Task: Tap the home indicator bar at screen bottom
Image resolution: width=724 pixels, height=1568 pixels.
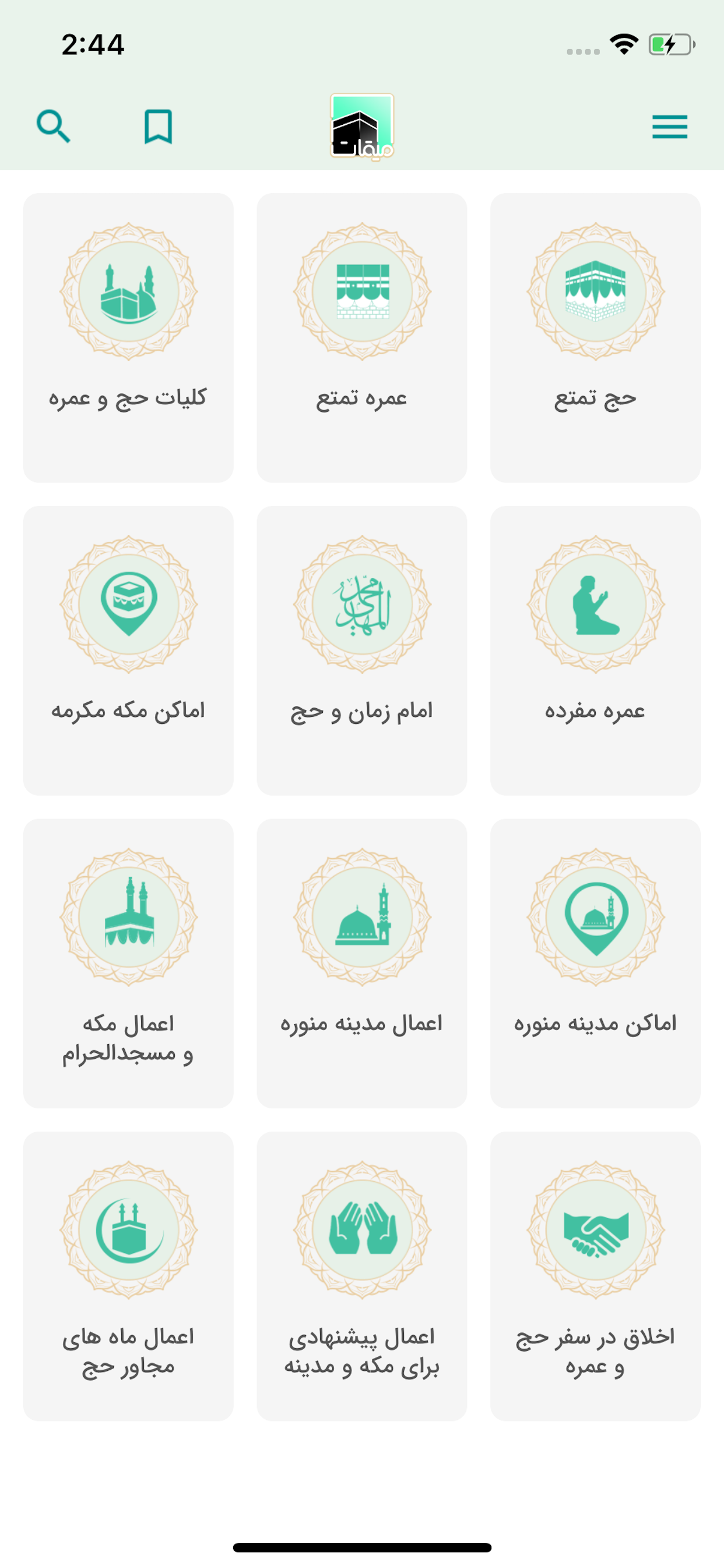Action: tap(361, 1545)
